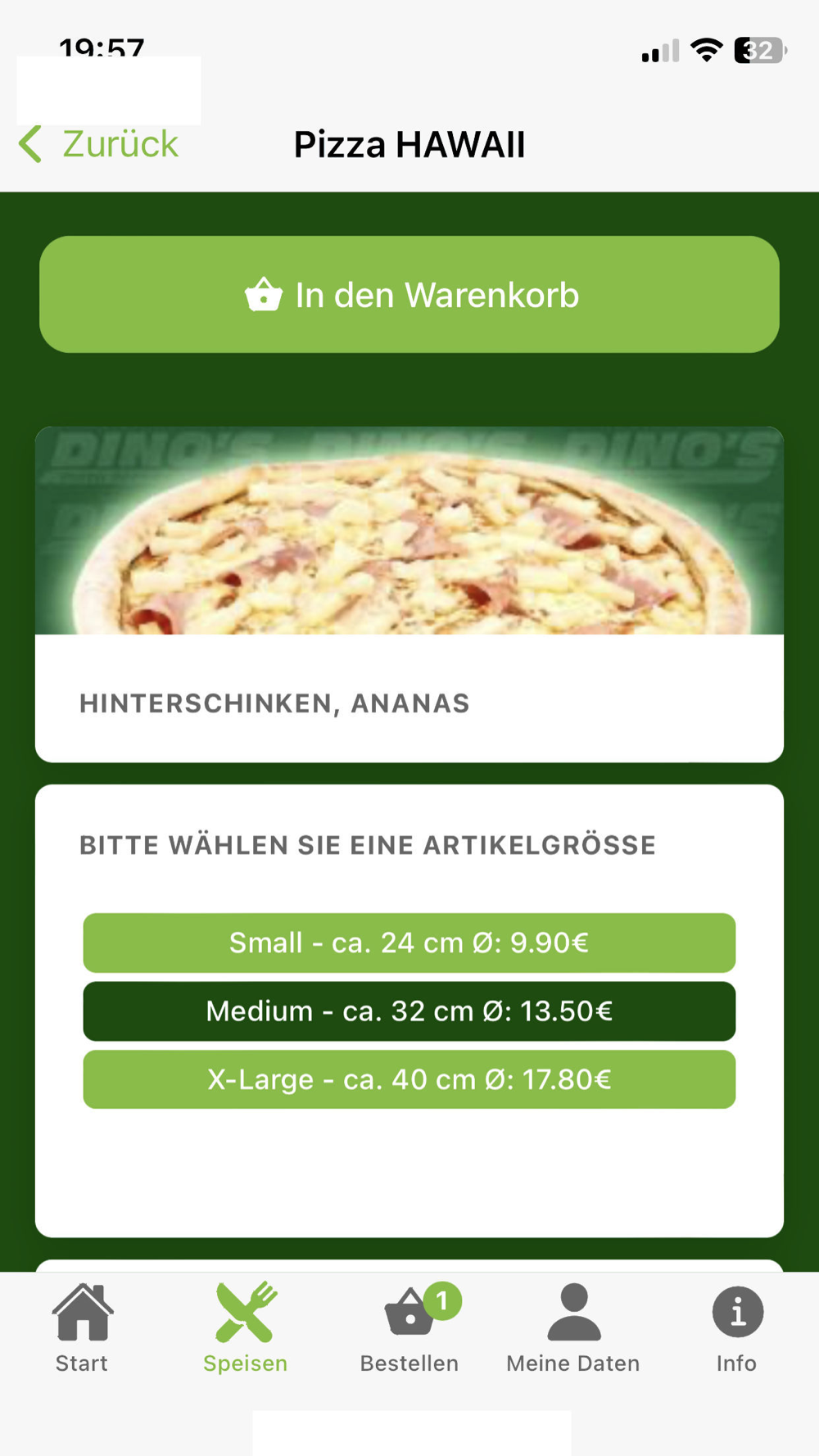This screenshot has width=819, height=1456.
Task: Choose the Medium 32 cm size
Action: coord(409,1011)
